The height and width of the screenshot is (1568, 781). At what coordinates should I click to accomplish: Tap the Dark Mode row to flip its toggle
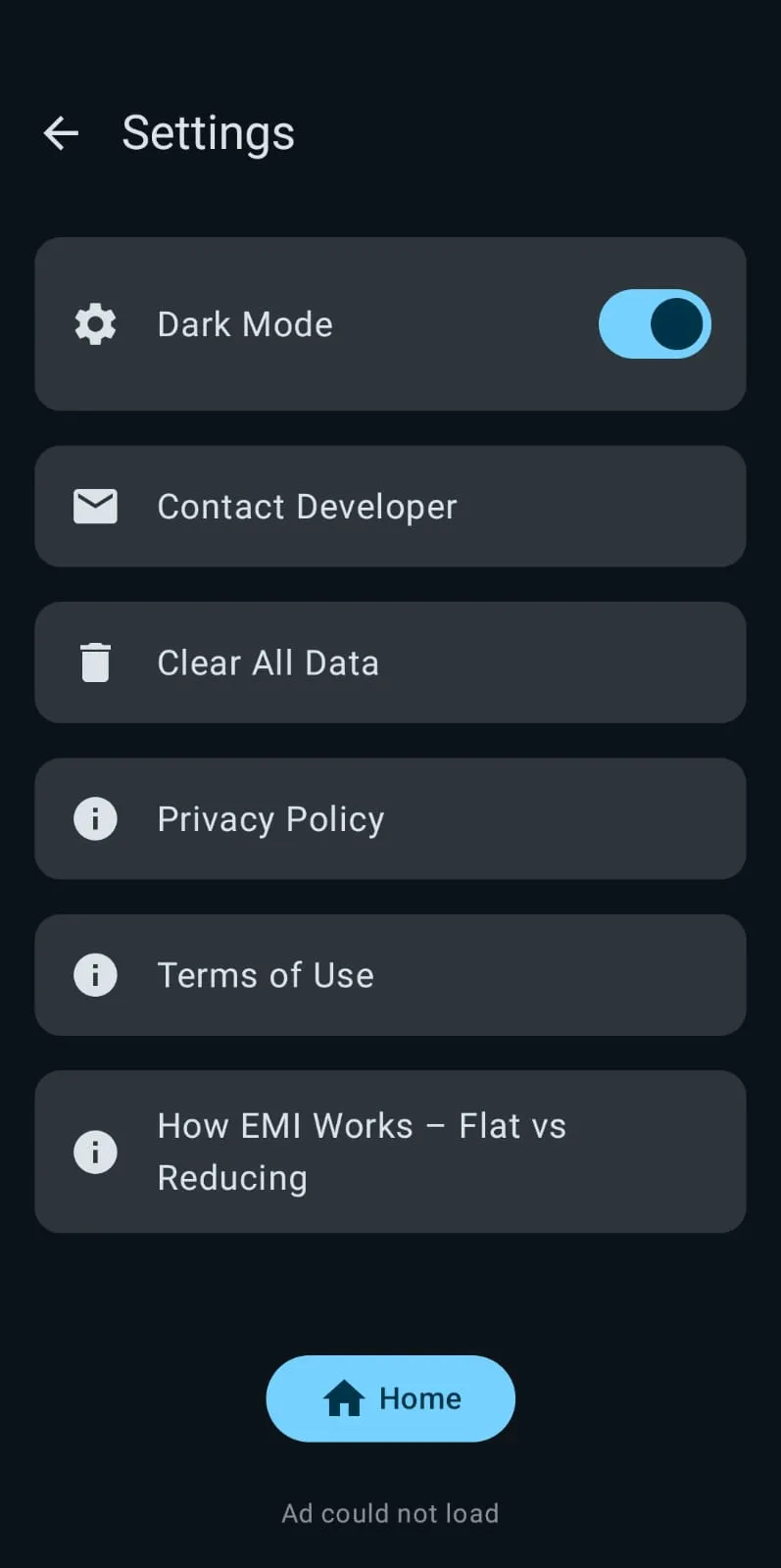[x=390, y=323]
